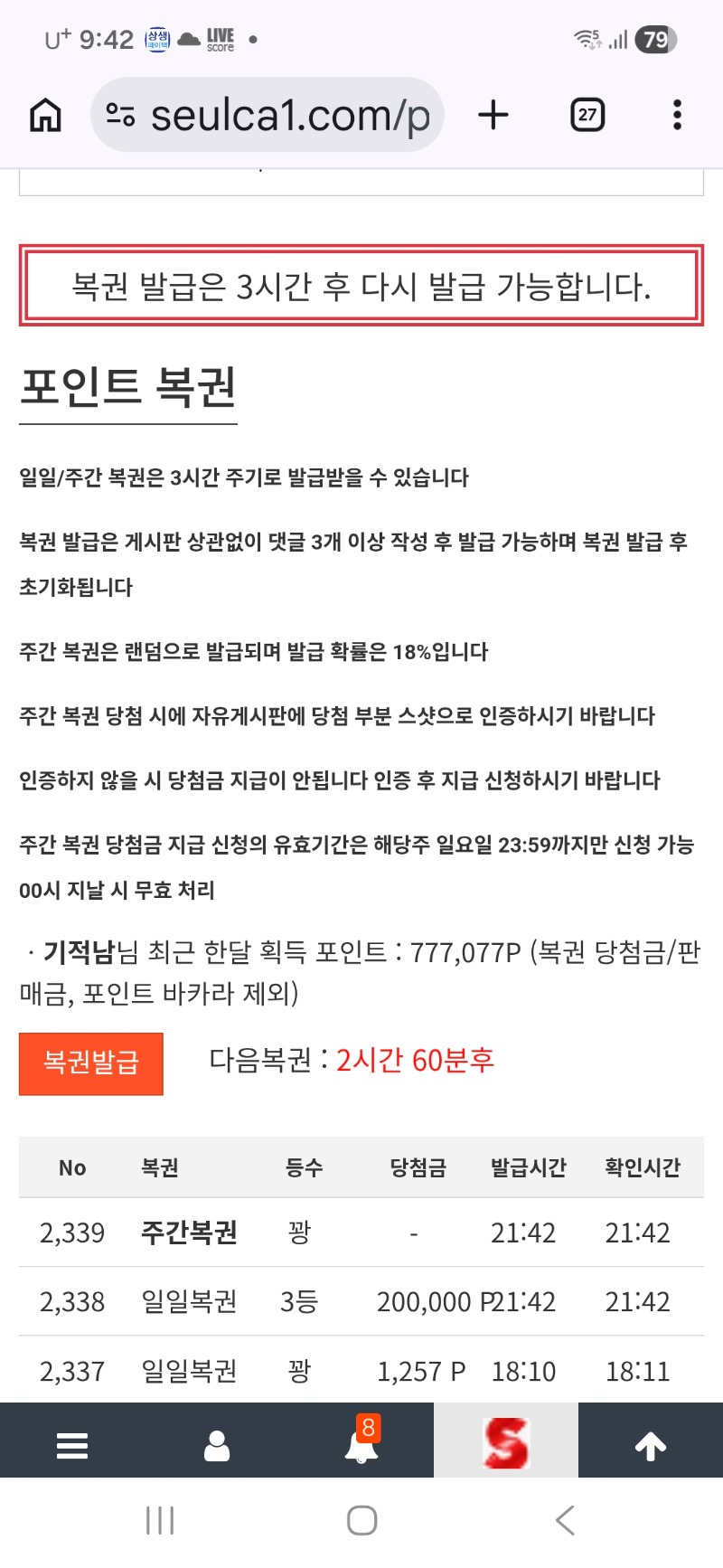Go back using the system back button

point(566,1520)
